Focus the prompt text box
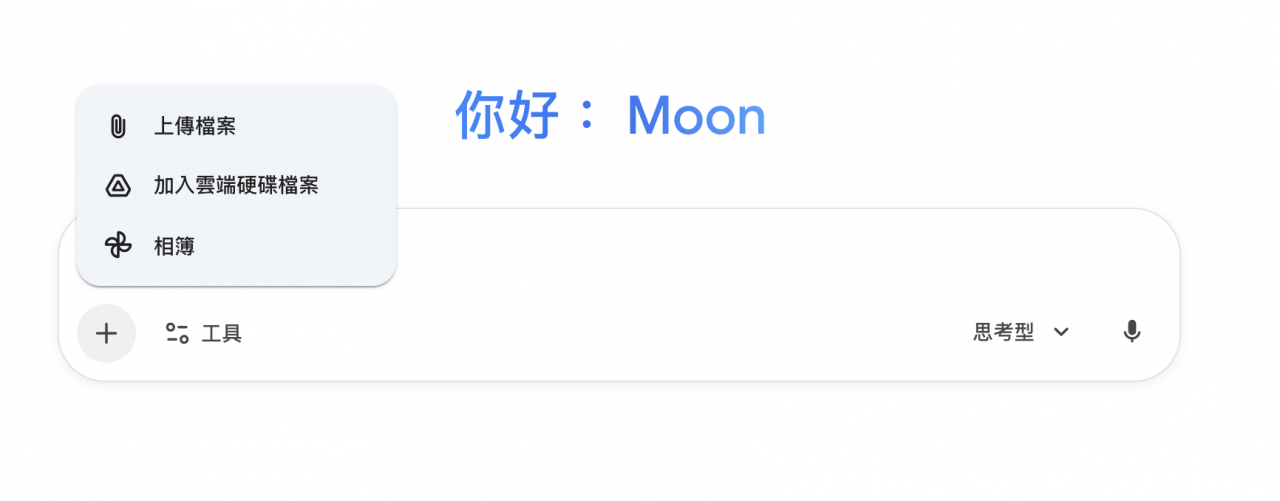This screenshot has height=501, width=1280. (780, 260)
